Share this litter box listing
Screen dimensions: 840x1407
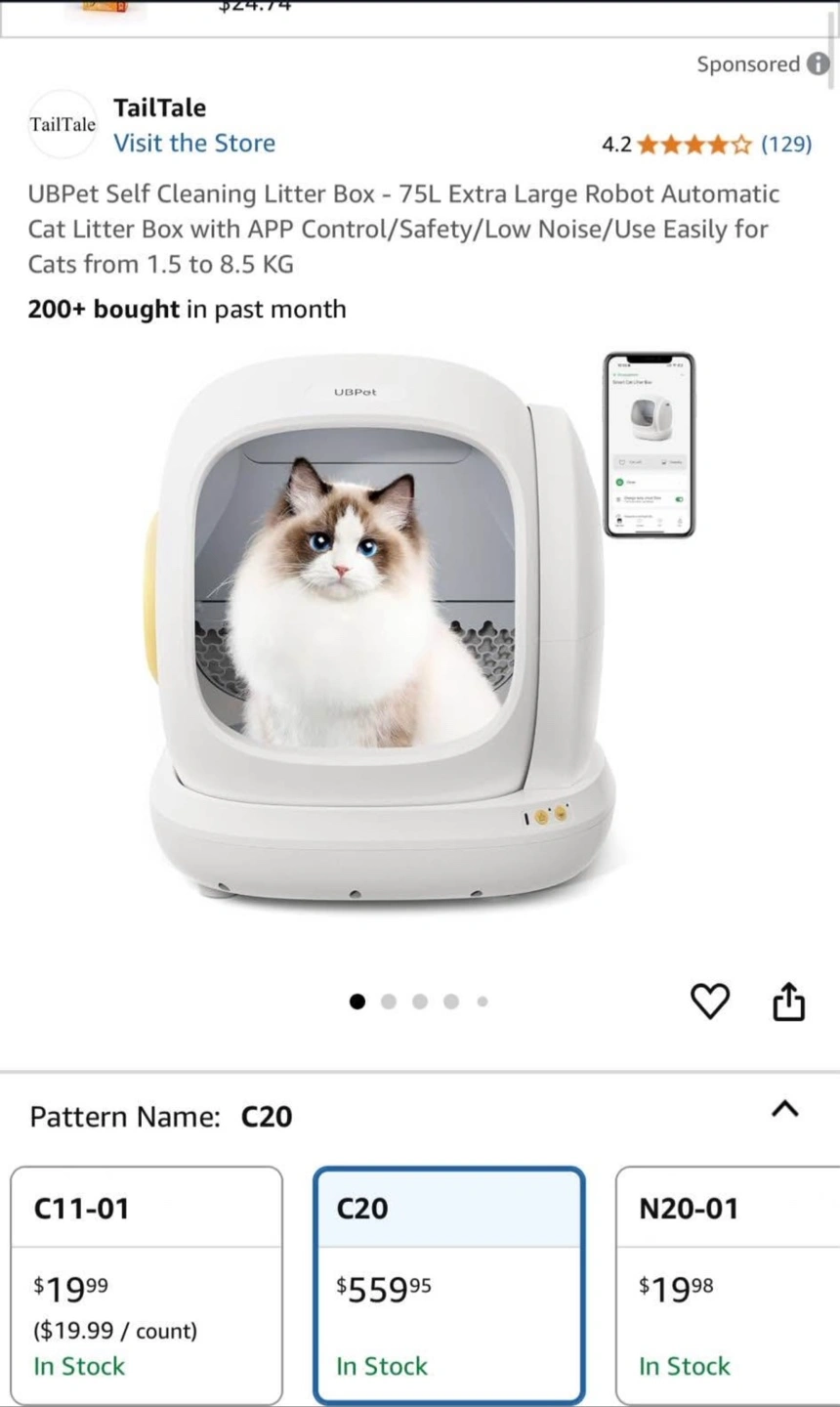[x=789, y=1002]
